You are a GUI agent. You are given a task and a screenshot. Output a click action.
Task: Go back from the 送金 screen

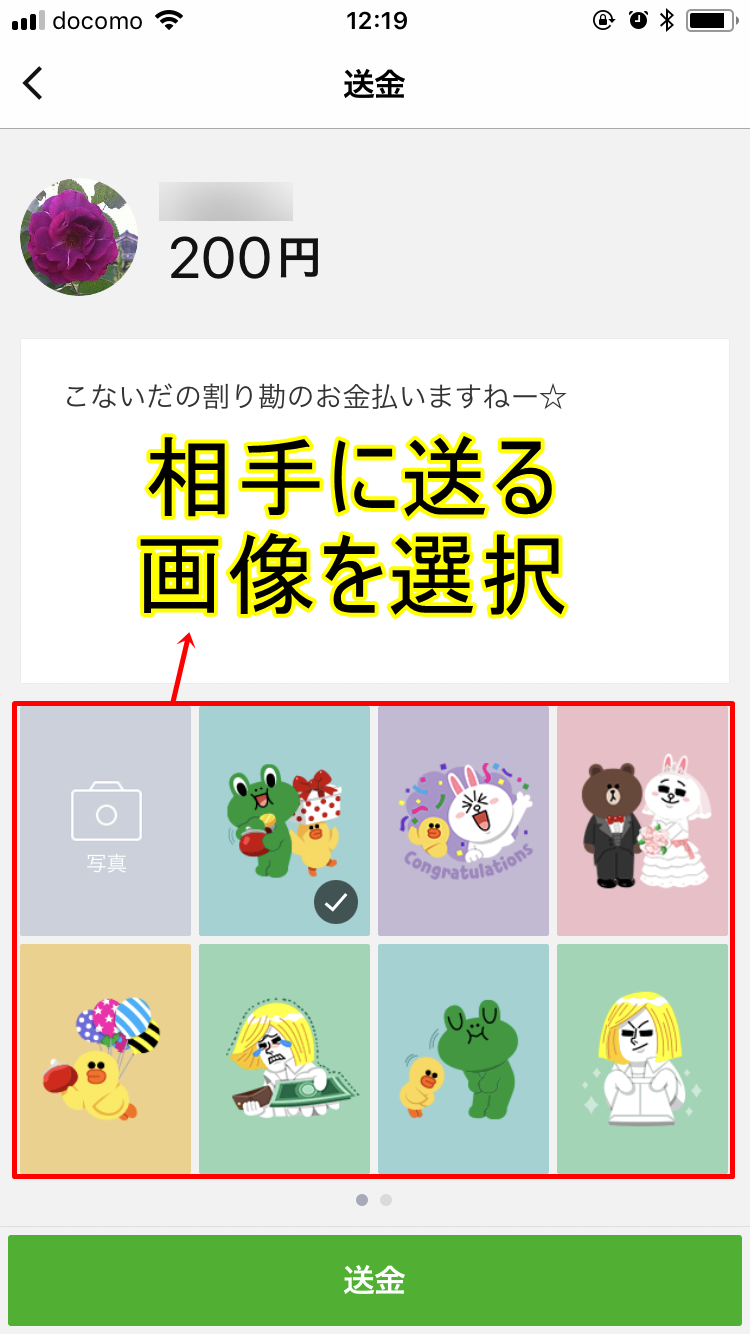coord(33,83)
